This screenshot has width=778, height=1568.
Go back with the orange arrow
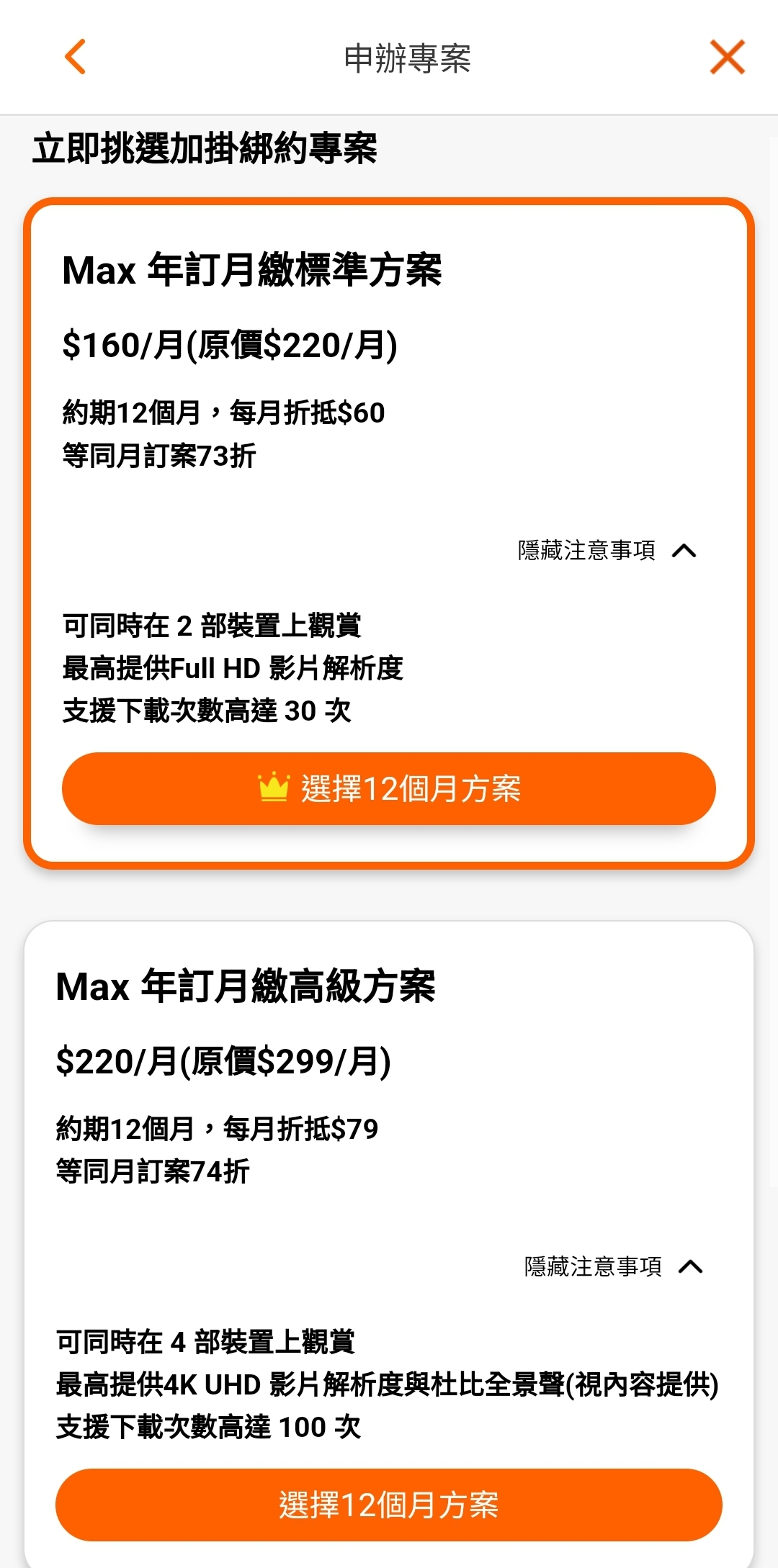[76, 57]
